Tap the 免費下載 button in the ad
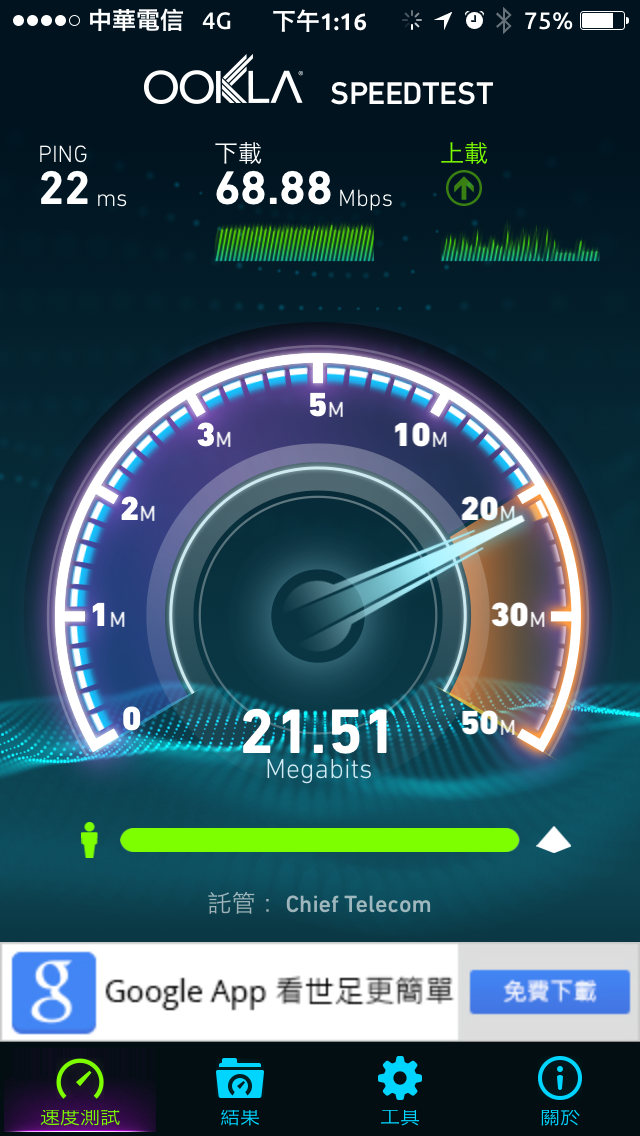Screen dimensions: 640x1136 [549, 991]
